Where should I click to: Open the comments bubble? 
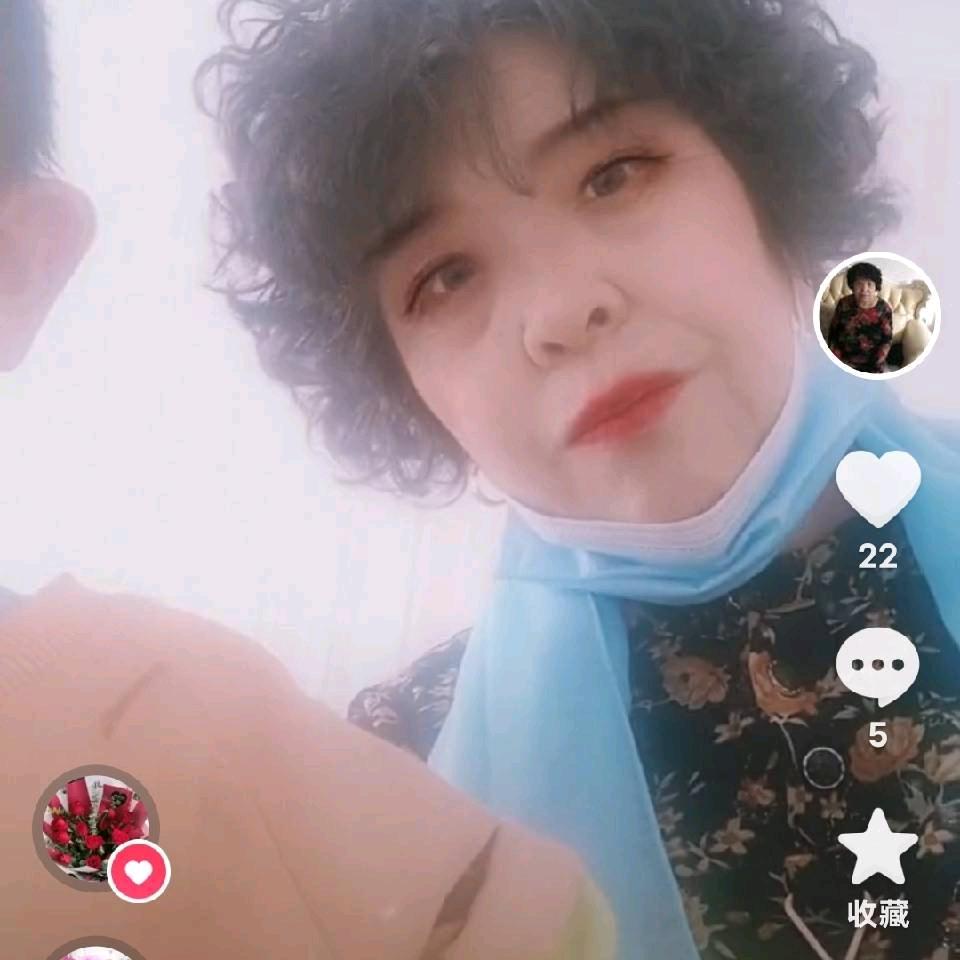tap(877, 665)
